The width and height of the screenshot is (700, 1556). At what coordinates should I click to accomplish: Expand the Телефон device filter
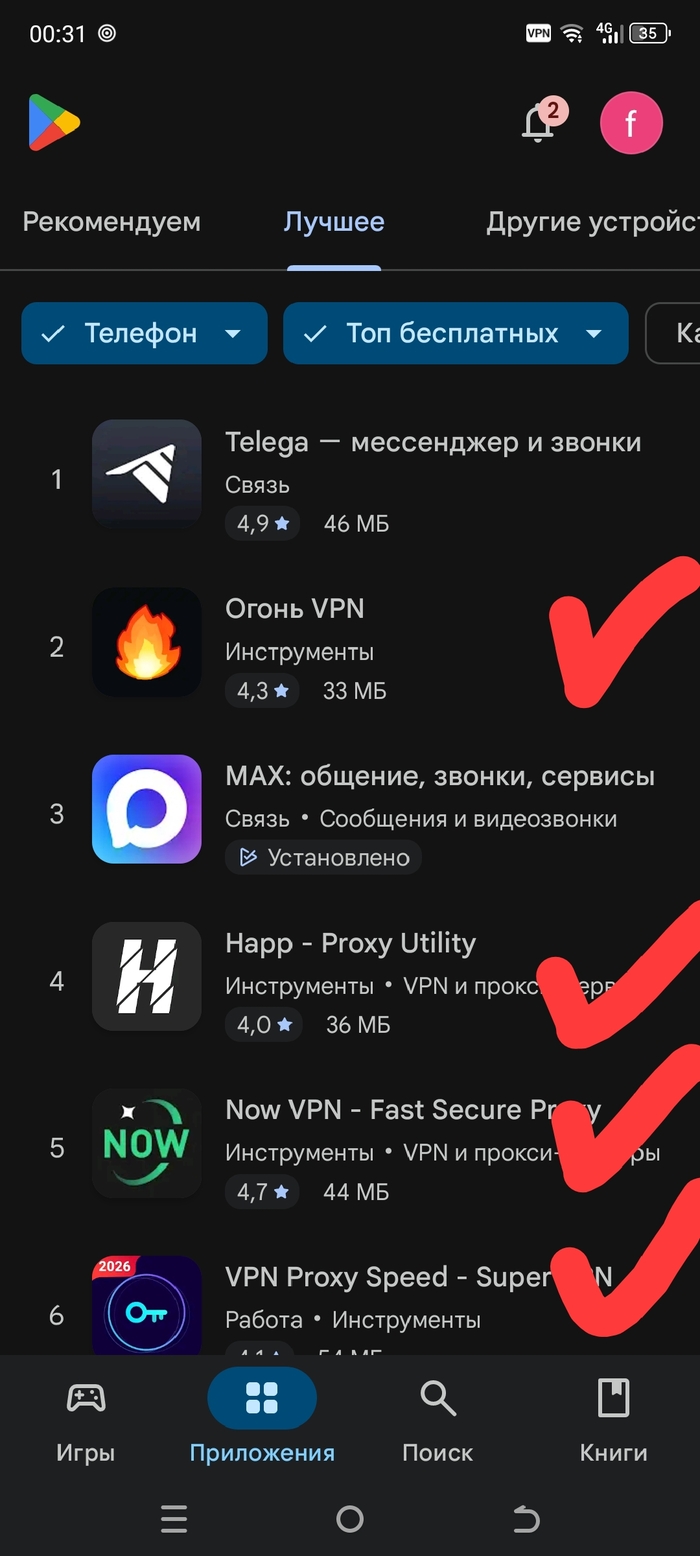144,333
